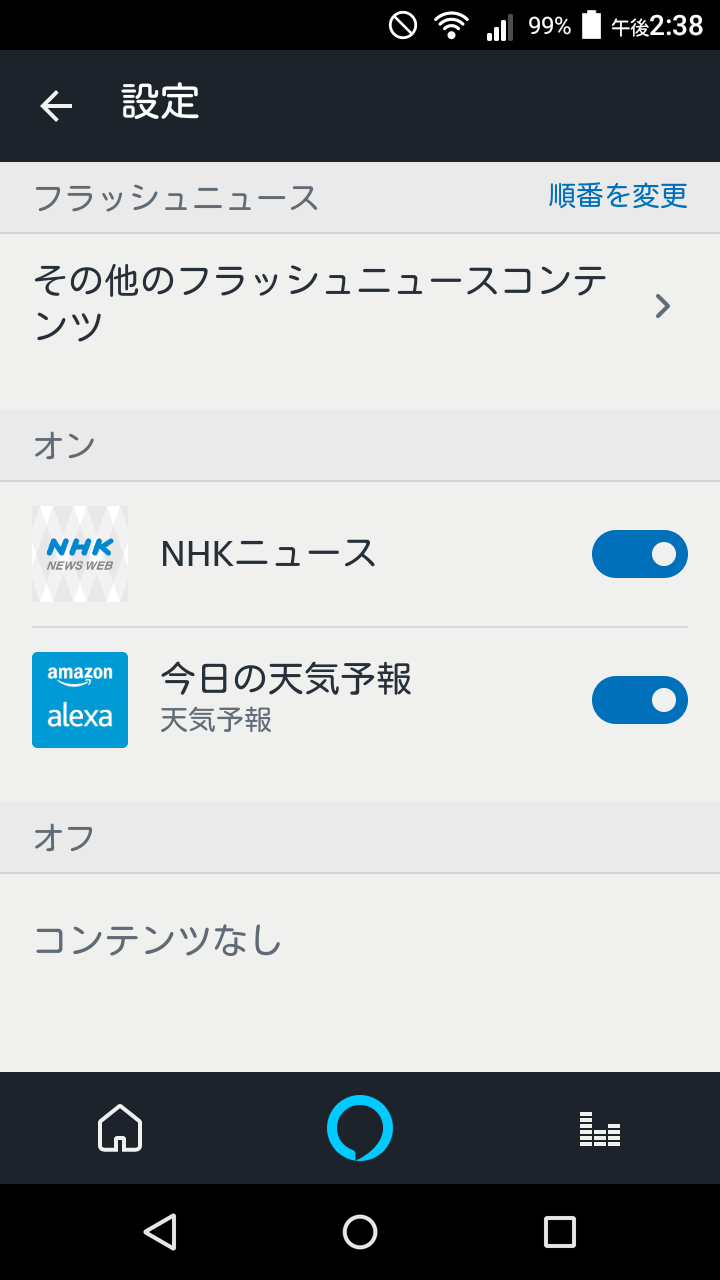Tap the 順番を変更 link
The image size is (720, 1280).
click(x=618, y=195)
